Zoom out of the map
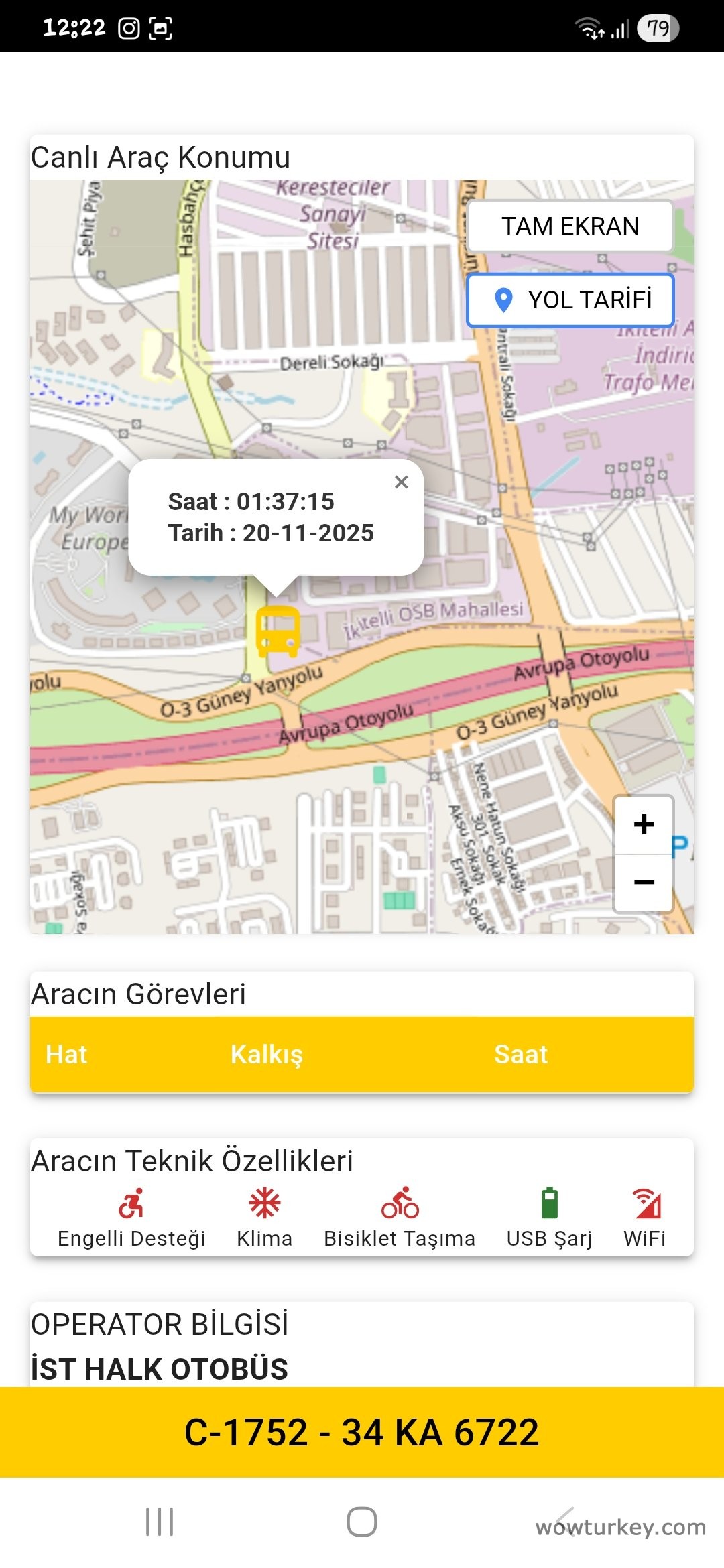 tap(644, 883)
